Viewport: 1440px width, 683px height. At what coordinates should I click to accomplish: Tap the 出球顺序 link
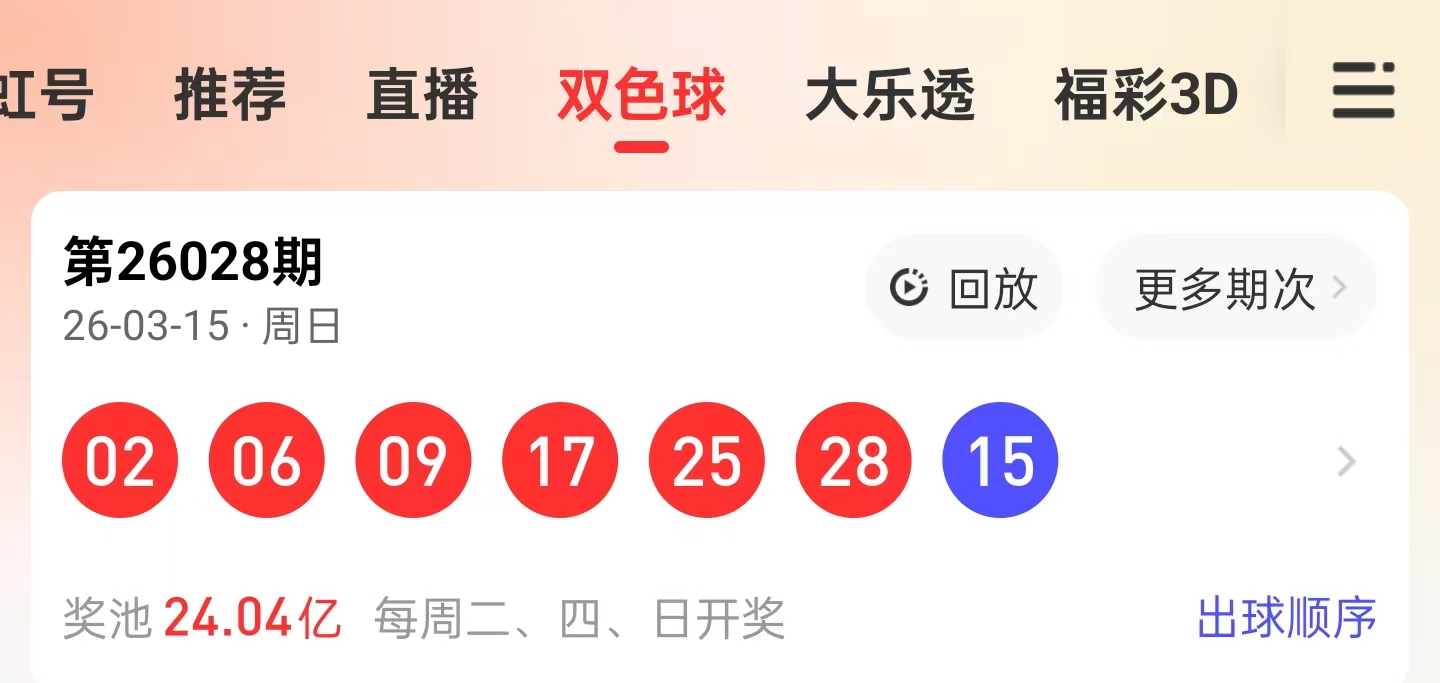pos(1286,619)
